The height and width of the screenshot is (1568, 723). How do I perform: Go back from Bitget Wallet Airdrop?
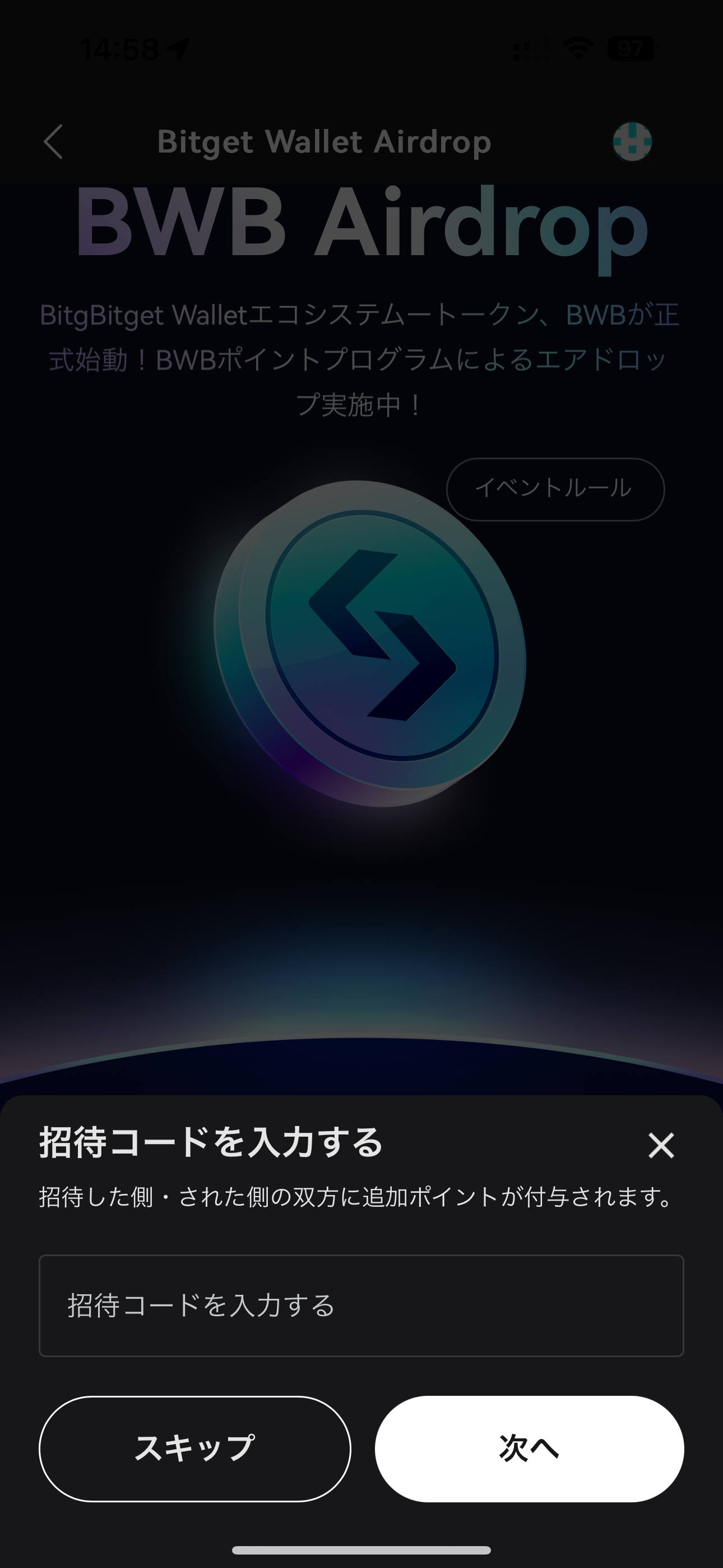click(54, 142)
